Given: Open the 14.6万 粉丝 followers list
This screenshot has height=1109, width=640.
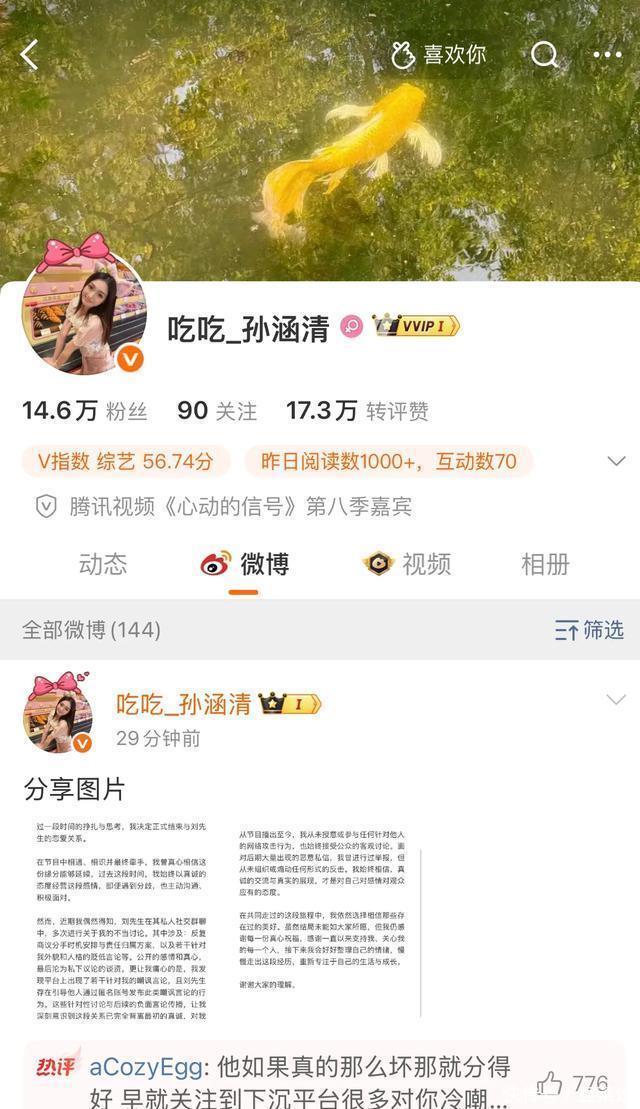Looking at the screenshot, I should 84,411.
